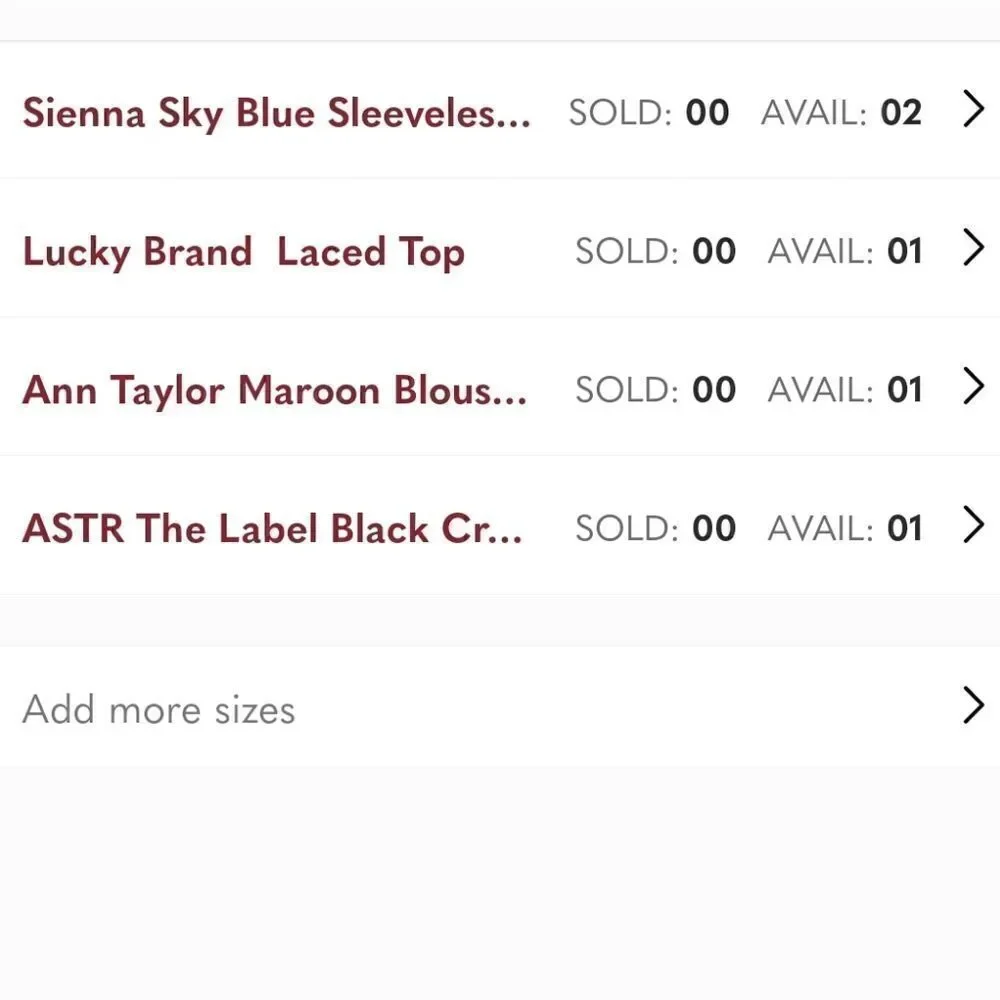Select the Lucky Brand Laced Top row
This screenshot has height=1000, width=1000.
[x=244, y=251]
